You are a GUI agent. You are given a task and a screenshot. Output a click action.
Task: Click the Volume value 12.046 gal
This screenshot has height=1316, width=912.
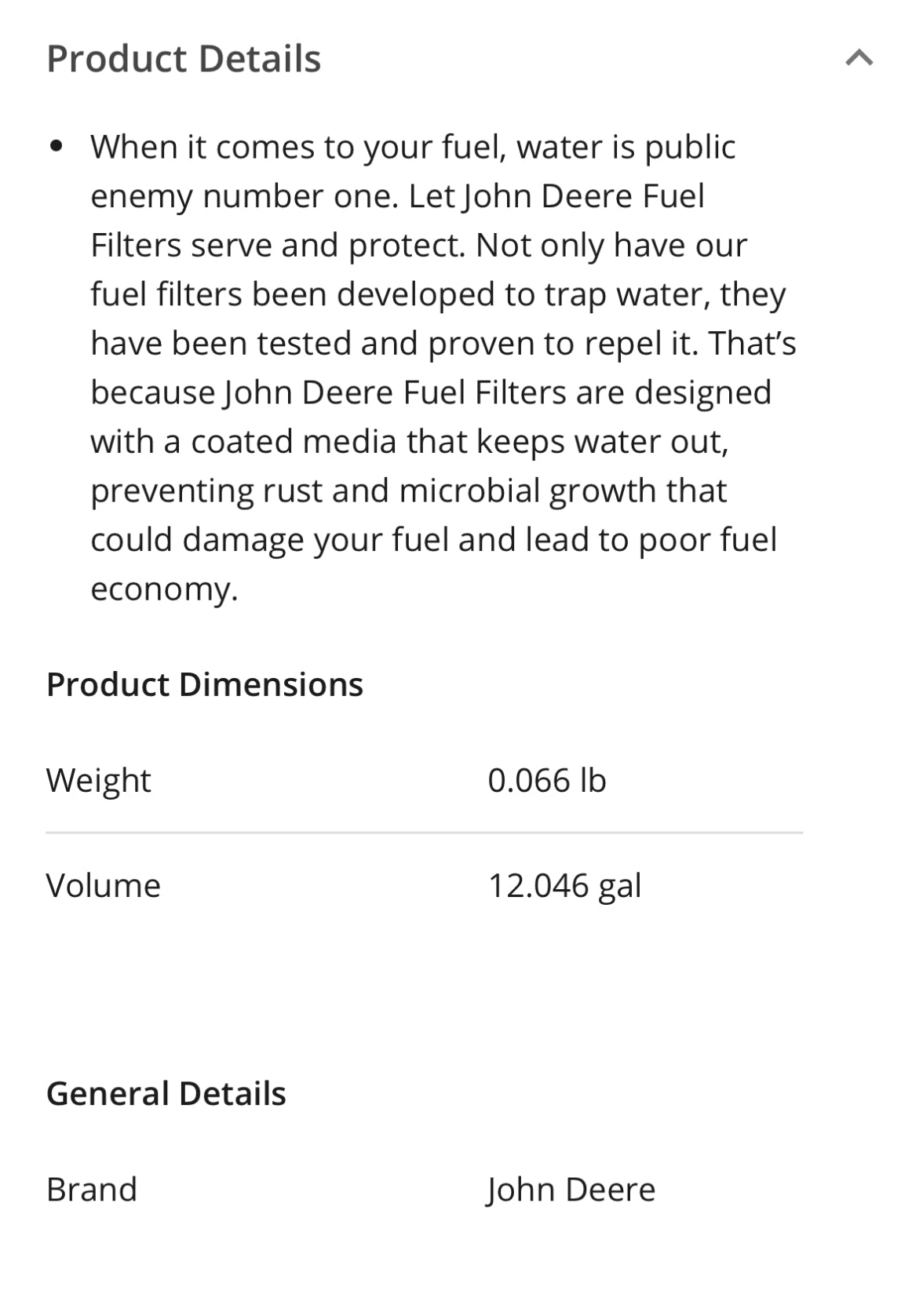point(564,884)
